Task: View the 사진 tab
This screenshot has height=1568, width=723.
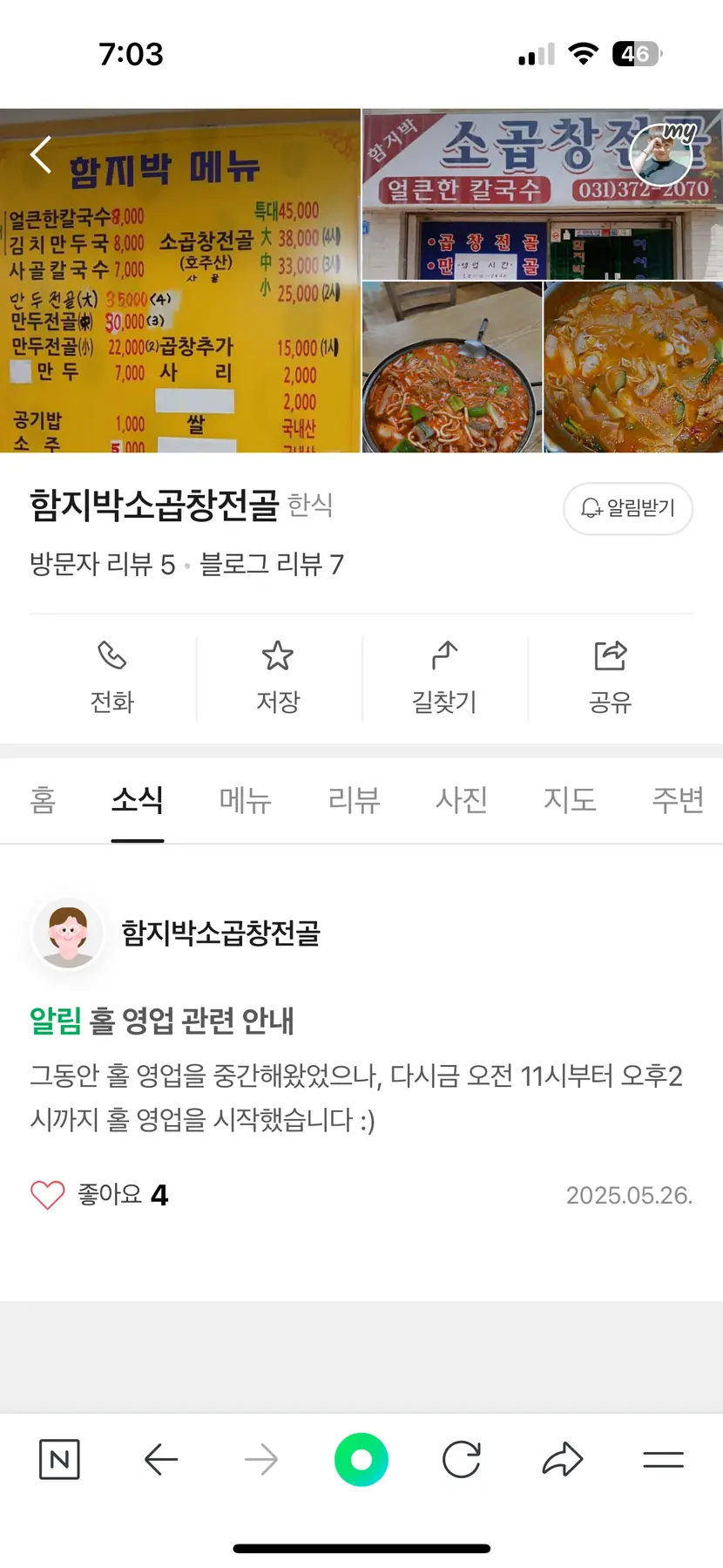Action: 462,799
